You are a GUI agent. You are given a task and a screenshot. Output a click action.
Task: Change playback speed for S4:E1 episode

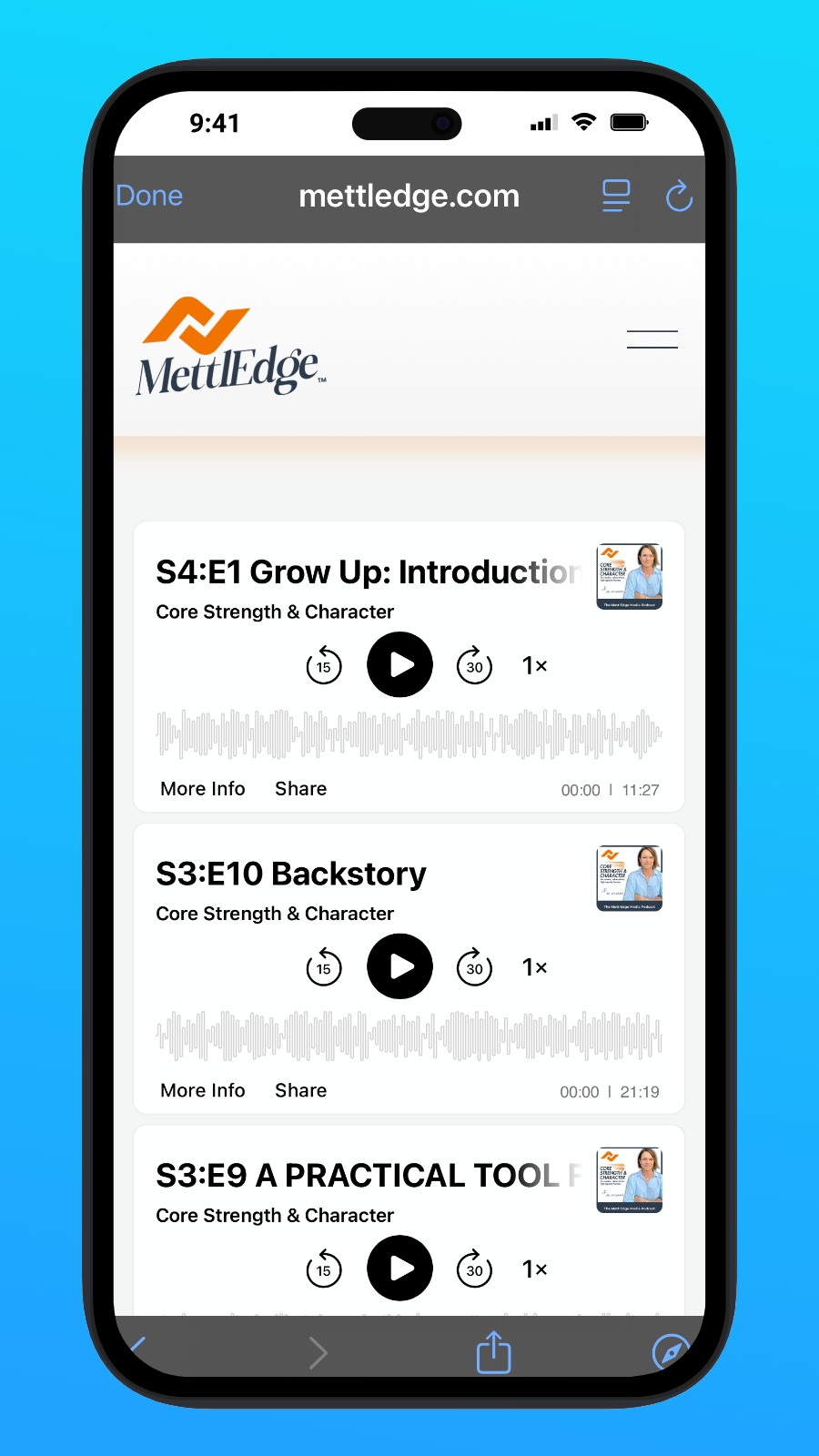coord(534,665)
